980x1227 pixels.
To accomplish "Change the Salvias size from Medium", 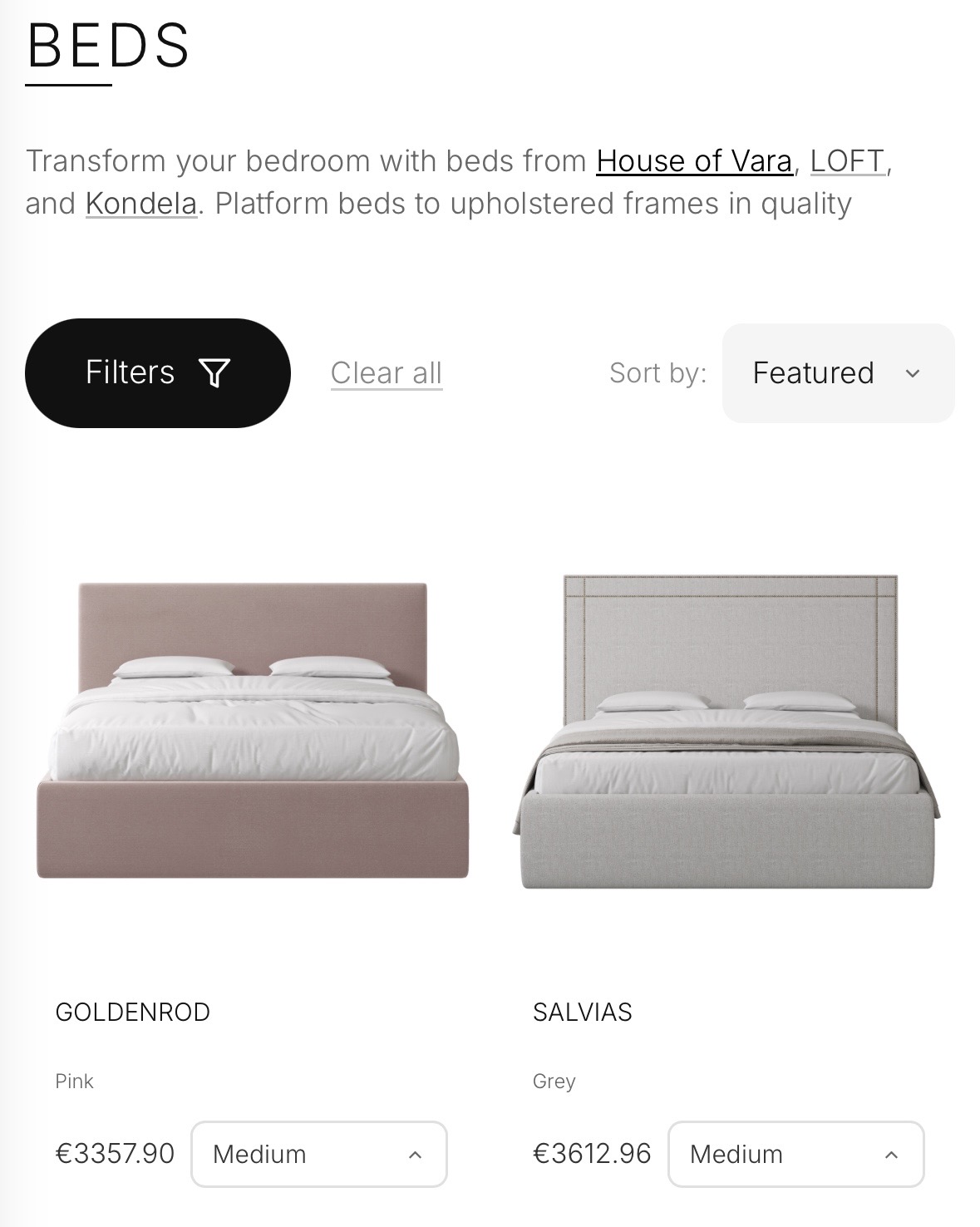I will [795, 1154].
